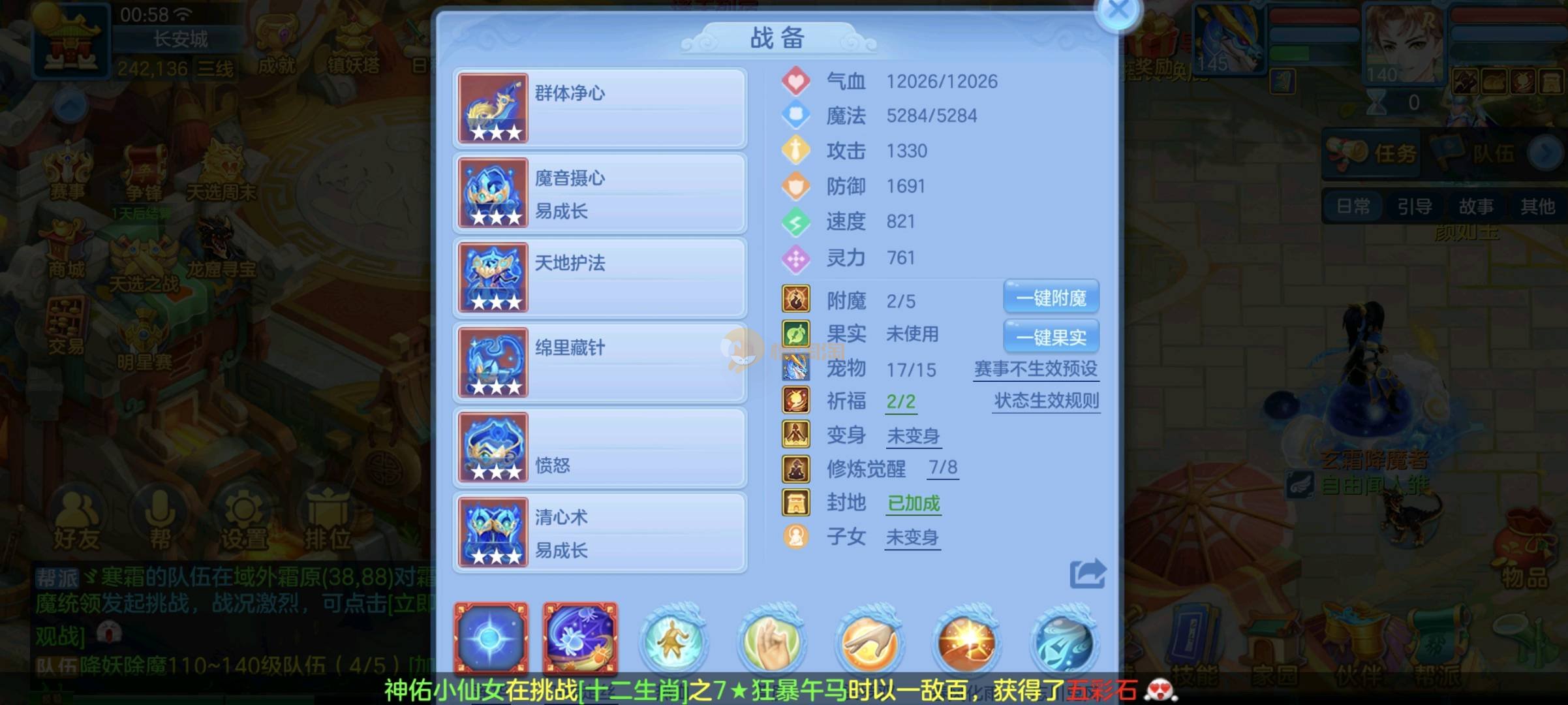Open the 赛事不生效预设 link

[1036, 369]
